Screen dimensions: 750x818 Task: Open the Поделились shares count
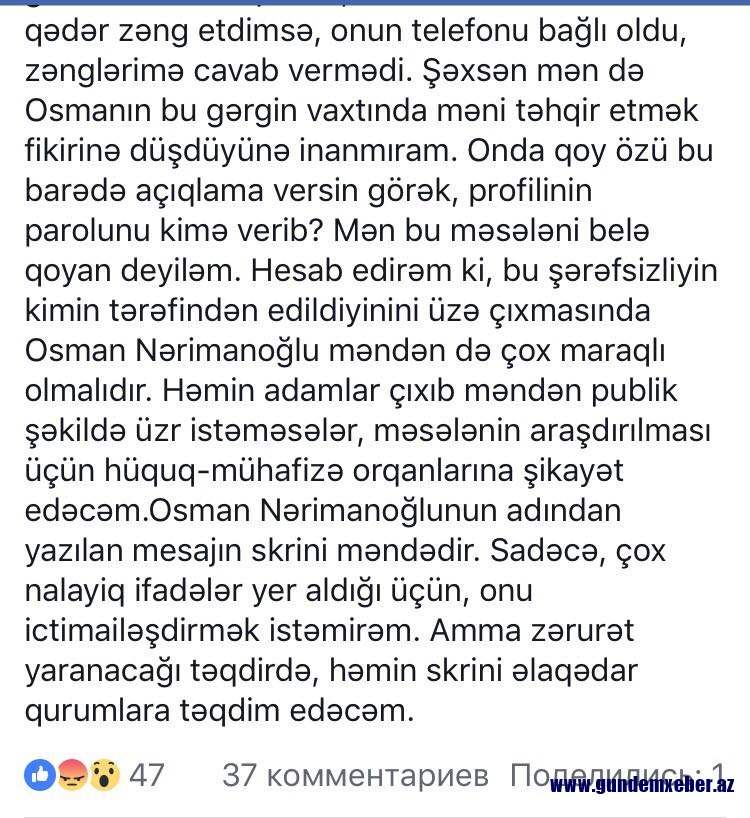618,775
